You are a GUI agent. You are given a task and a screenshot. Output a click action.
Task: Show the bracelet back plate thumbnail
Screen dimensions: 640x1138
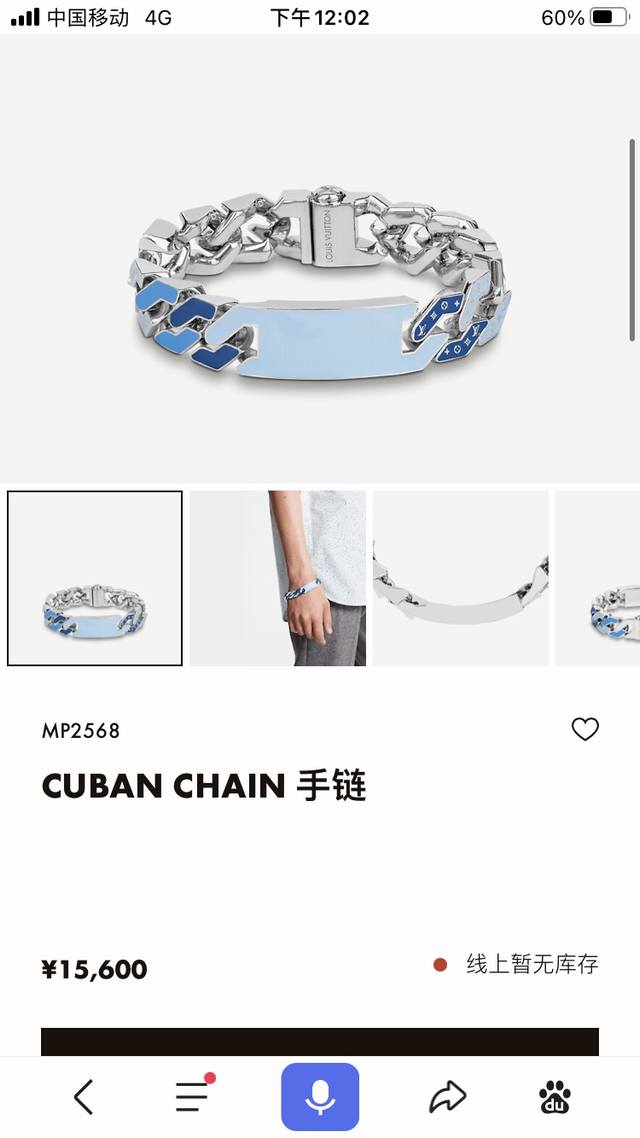pyautogui.click(x=461, y=578)
